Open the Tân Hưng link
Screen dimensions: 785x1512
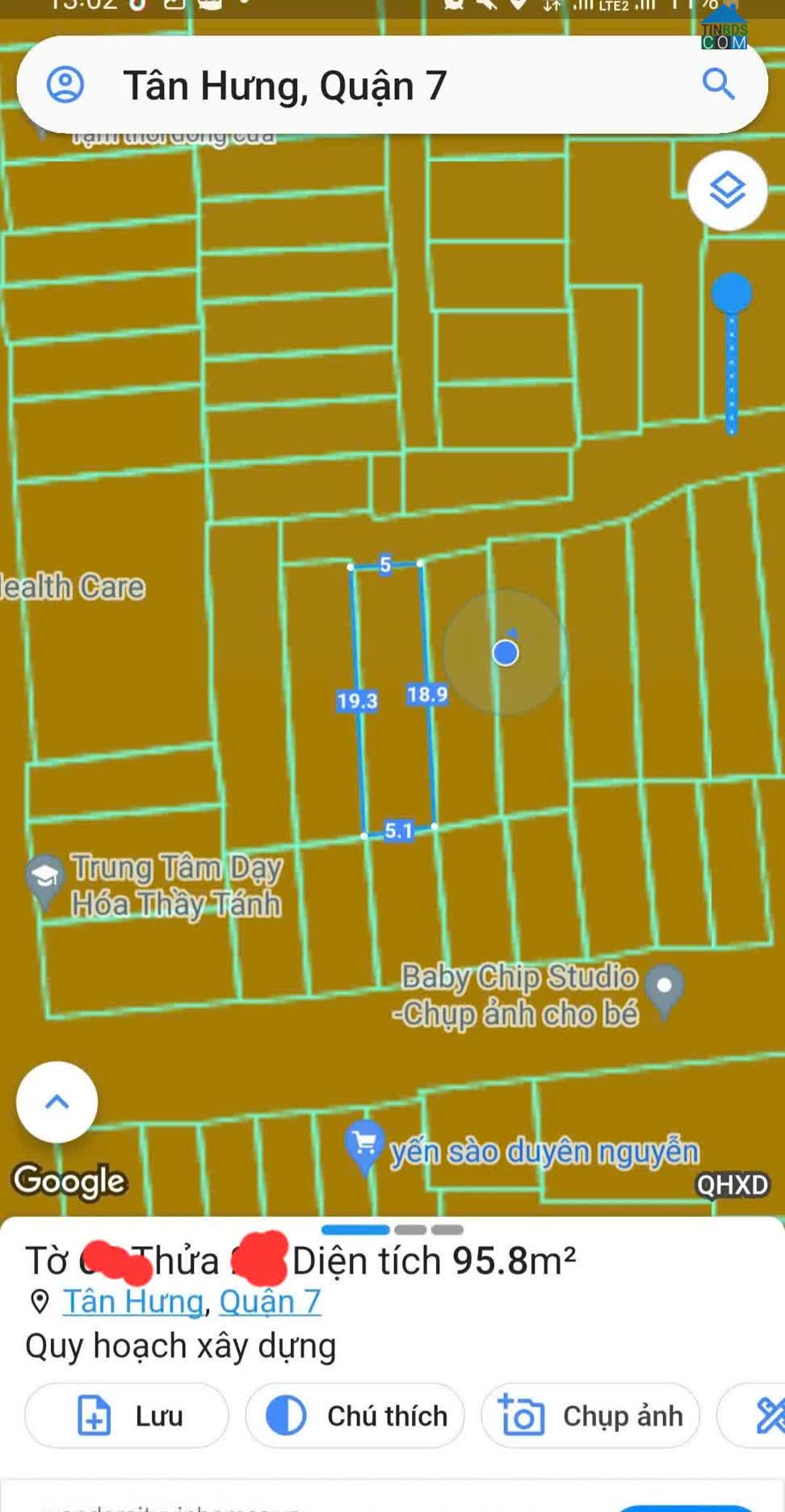[x=133, y=1301]
